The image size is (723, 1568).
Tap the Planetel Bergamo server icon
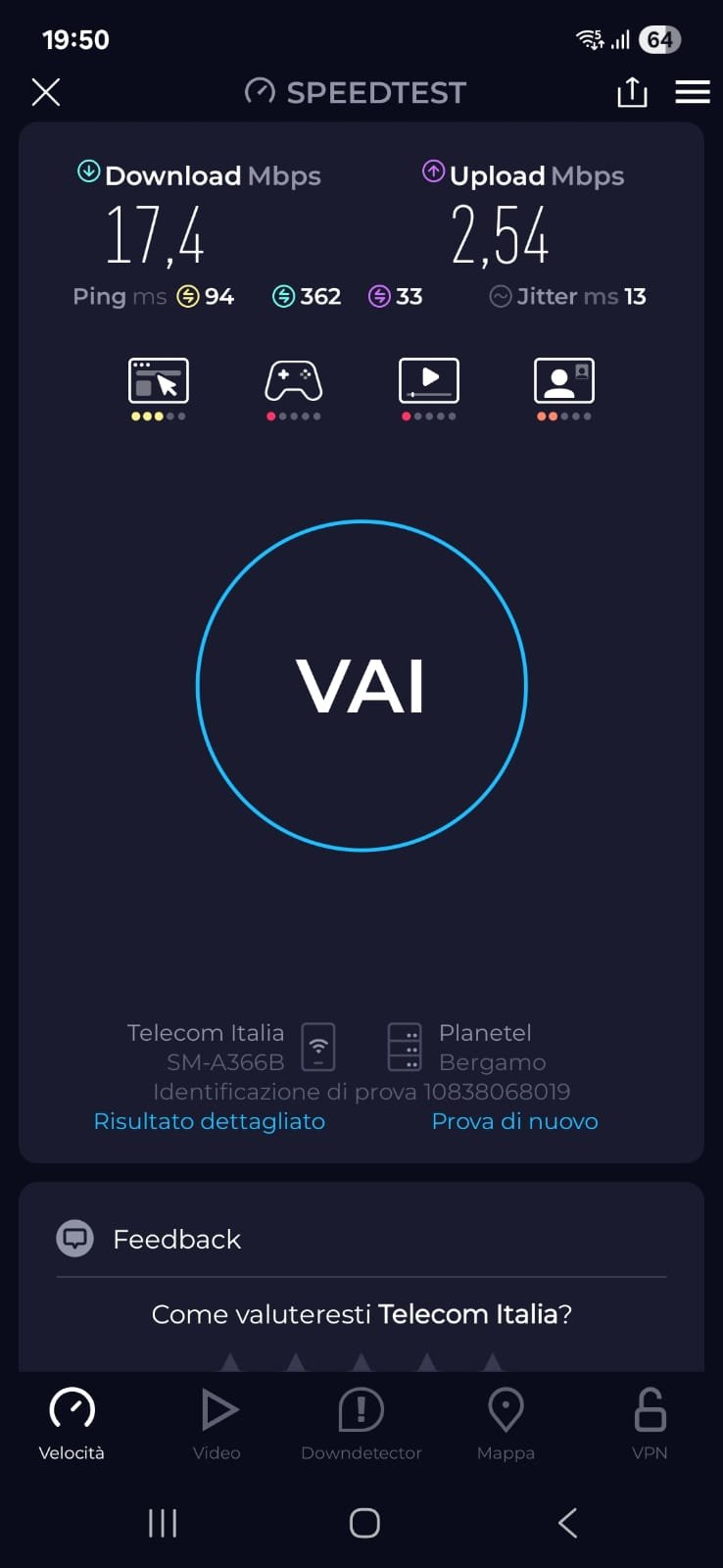[x=405, y=1047]
